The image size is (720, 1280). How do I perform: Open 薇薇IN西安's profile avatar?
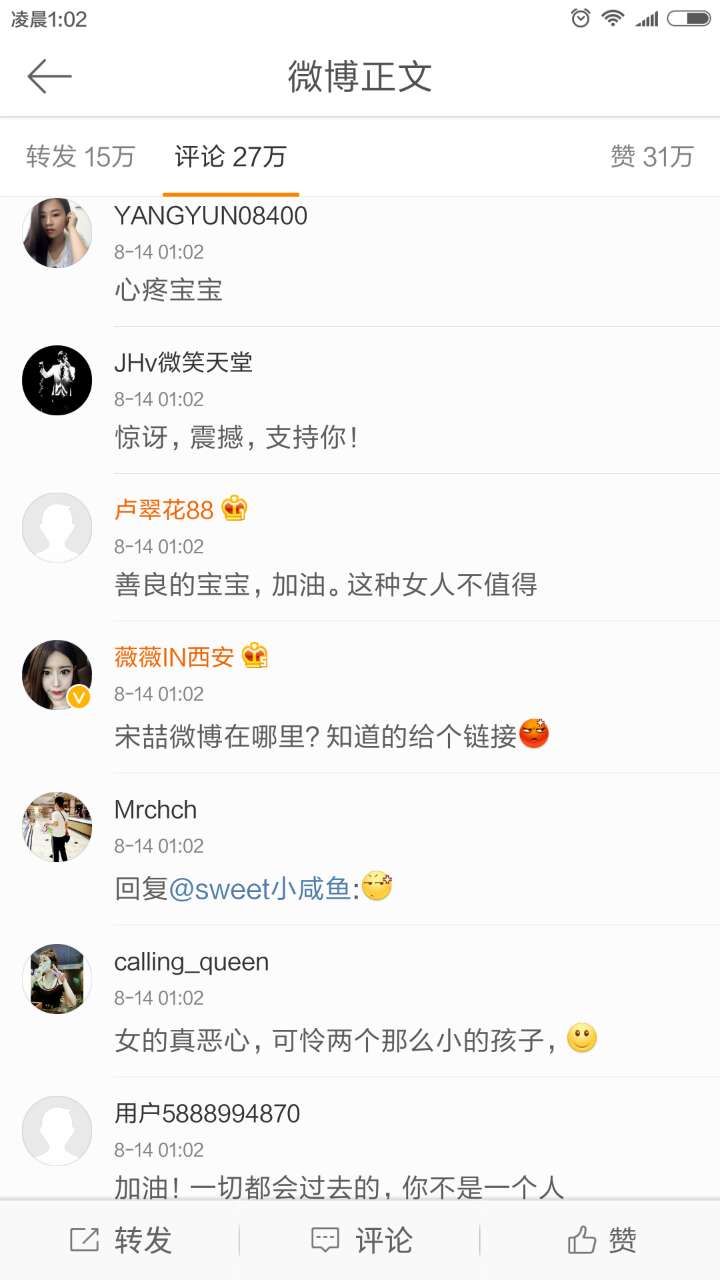pyautogui.click(x=57, y=675)
